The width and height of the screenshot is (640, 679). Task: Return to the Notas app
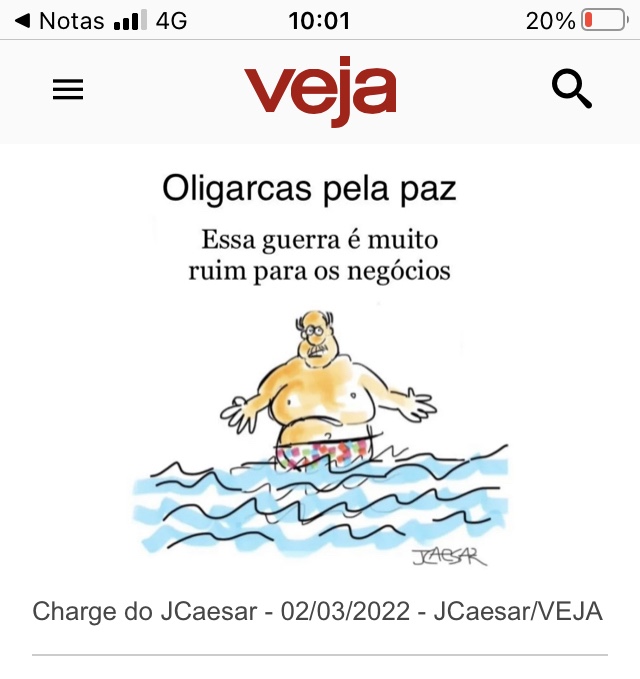tap(60, 20)
